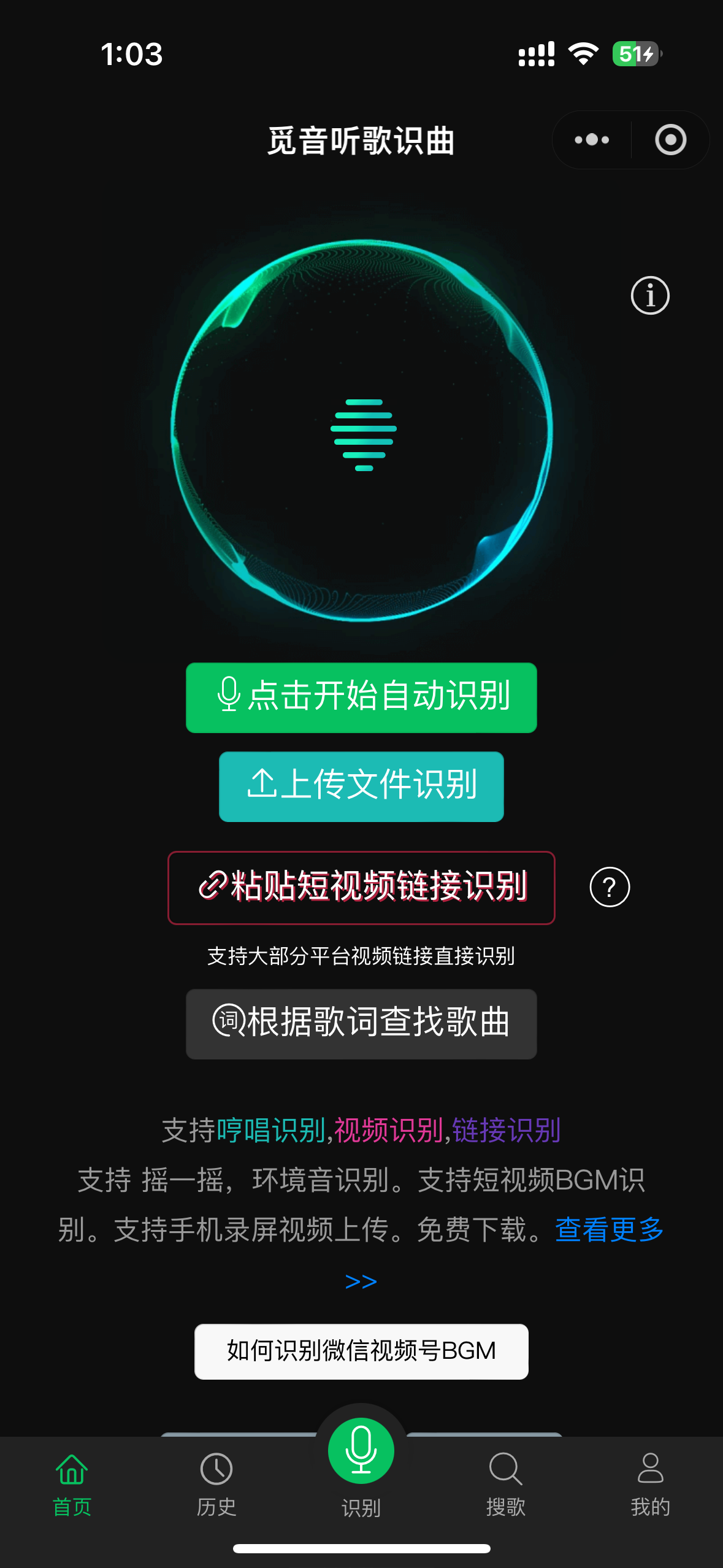Click the question mark help icon beside link recognition
723x1568 pixels.
608,888
